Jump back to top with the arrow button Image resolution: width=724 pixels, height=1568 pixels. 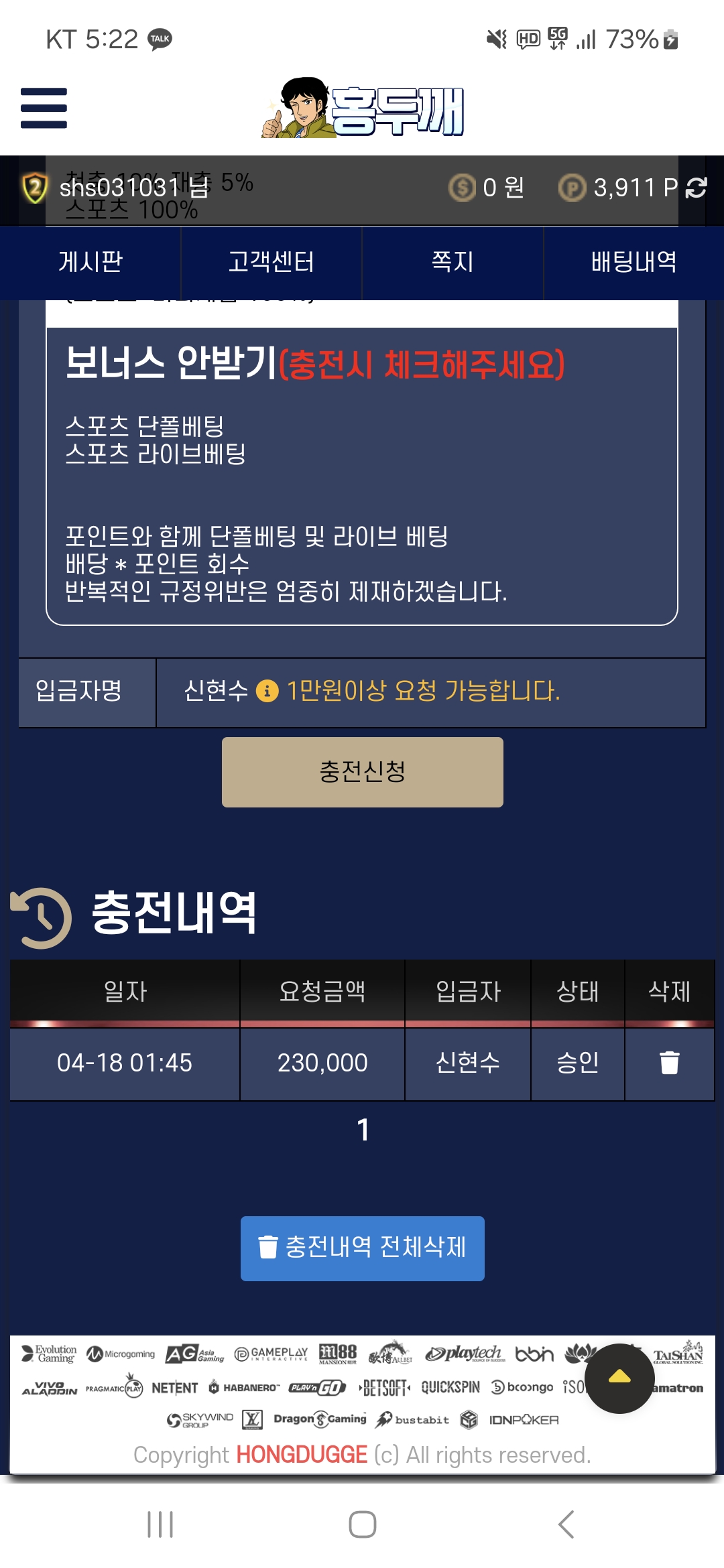click(x=619, y=1378)
